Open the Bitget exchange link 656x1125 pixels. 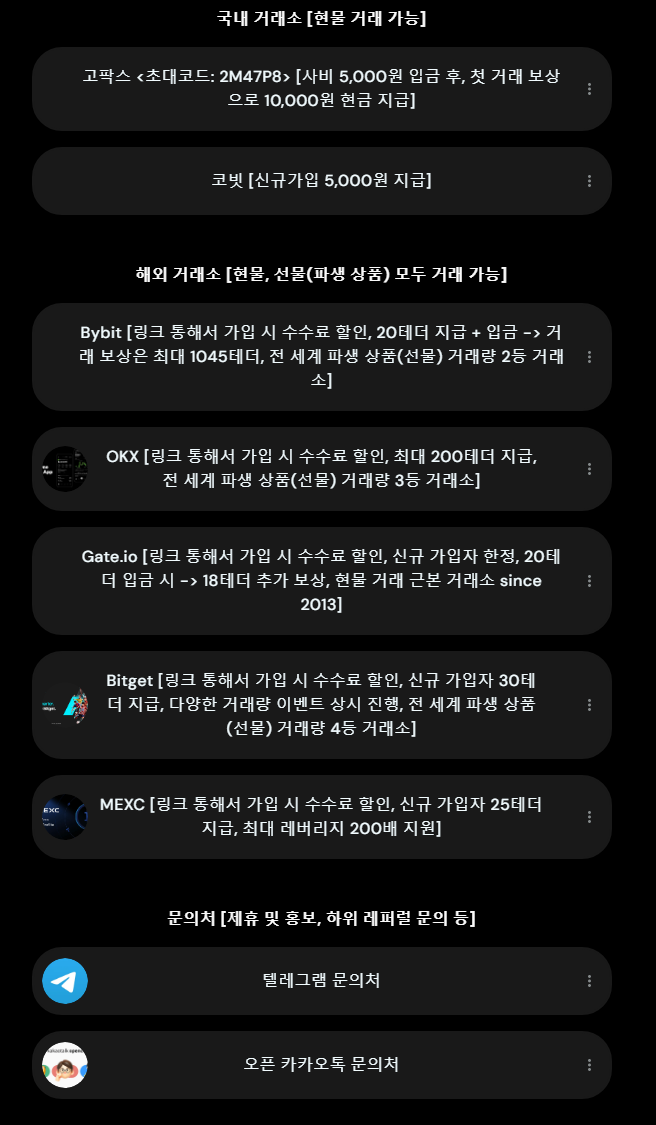320,705
